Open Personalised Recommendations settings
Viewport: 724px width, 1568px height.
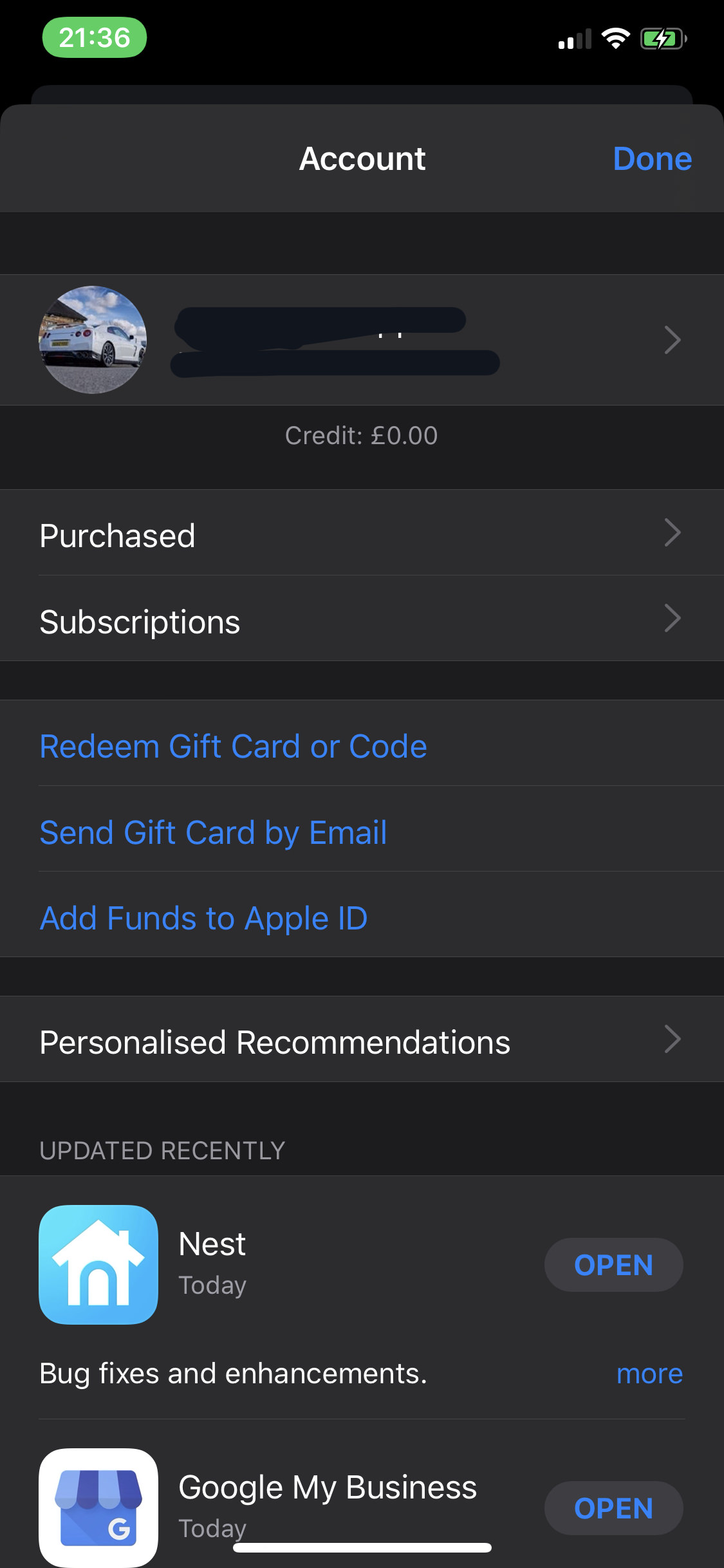[362, 1041]
